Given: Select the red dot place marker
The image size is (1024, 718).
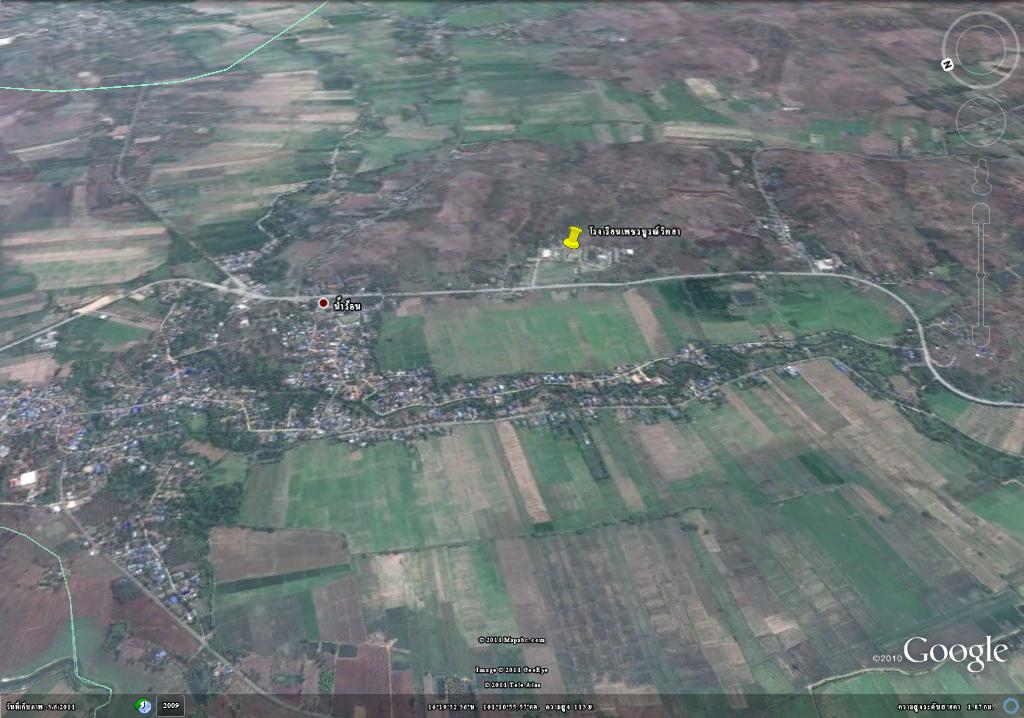Looking at the screenshot, I should (324, 303).
